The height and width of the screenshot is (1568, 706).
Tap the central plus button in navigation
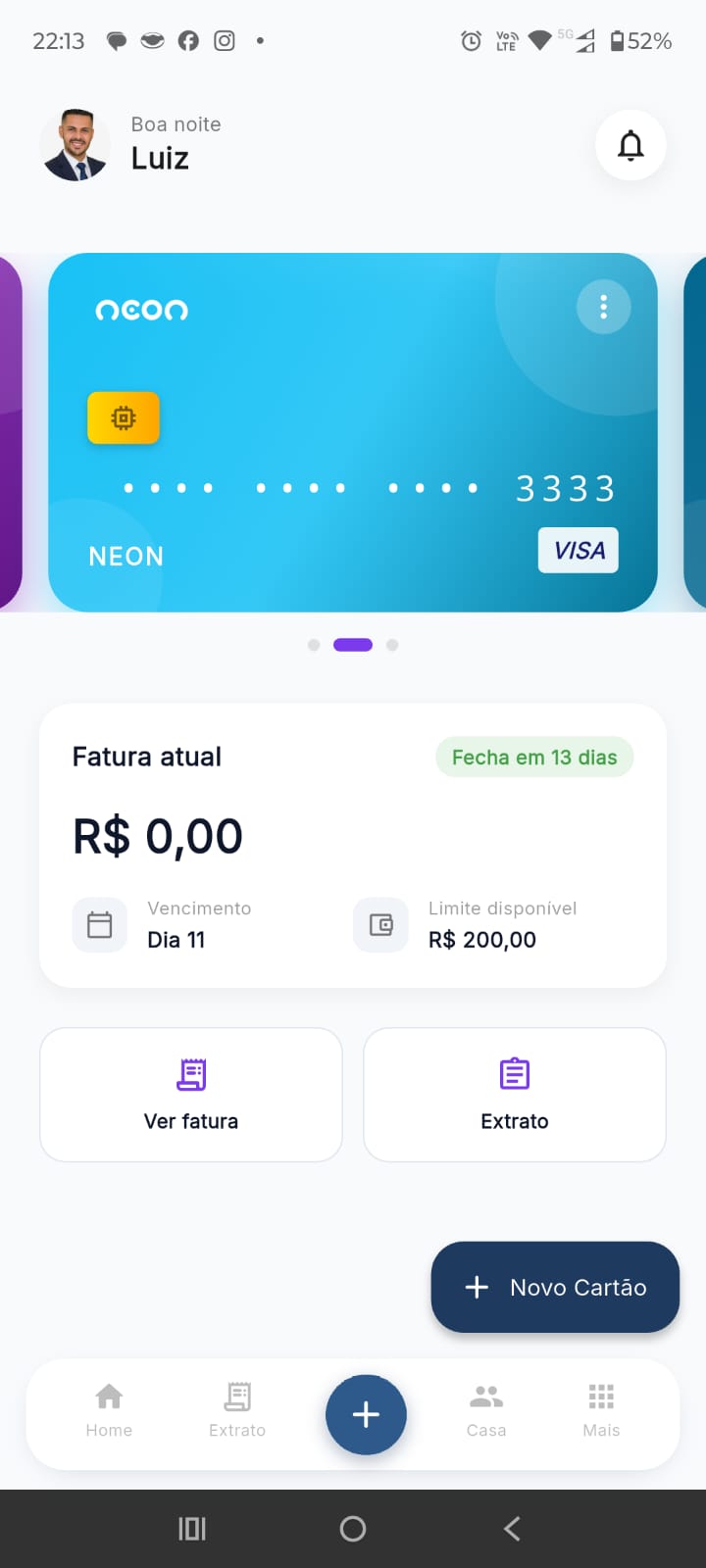tap(366, 1414)
